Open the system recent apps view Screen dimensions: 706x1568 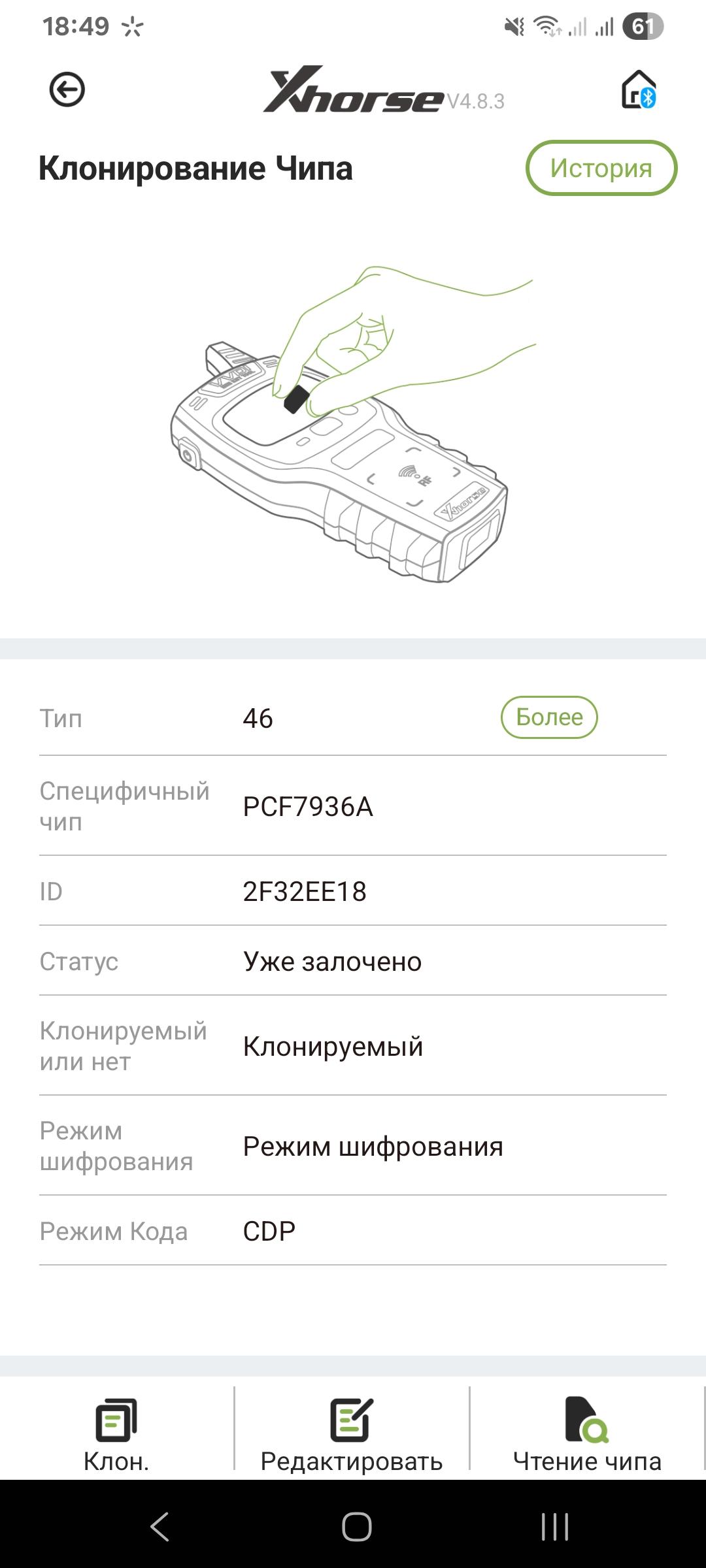click(554, 1527)
